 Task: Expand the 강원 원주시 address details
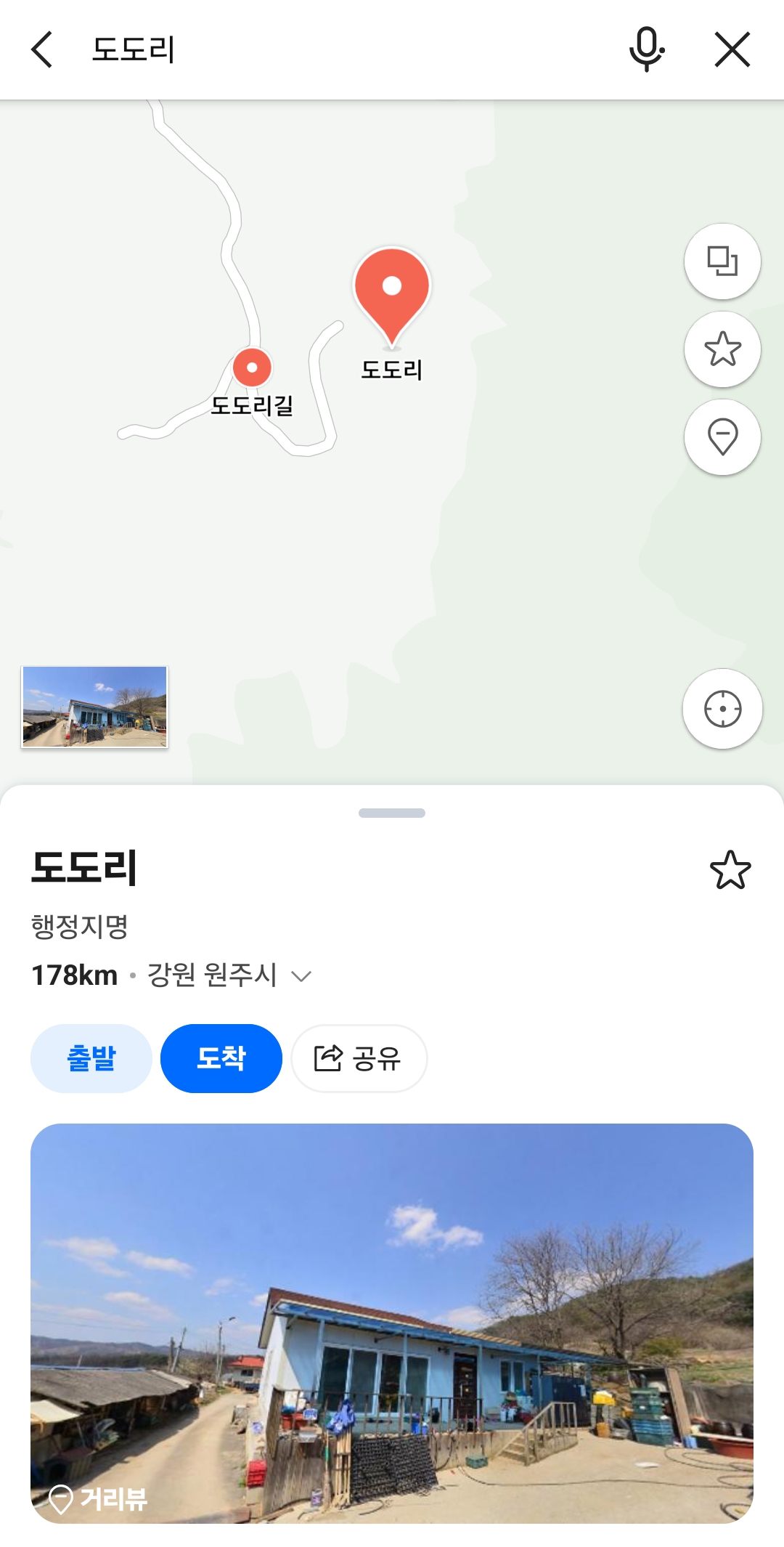(301, 975)
